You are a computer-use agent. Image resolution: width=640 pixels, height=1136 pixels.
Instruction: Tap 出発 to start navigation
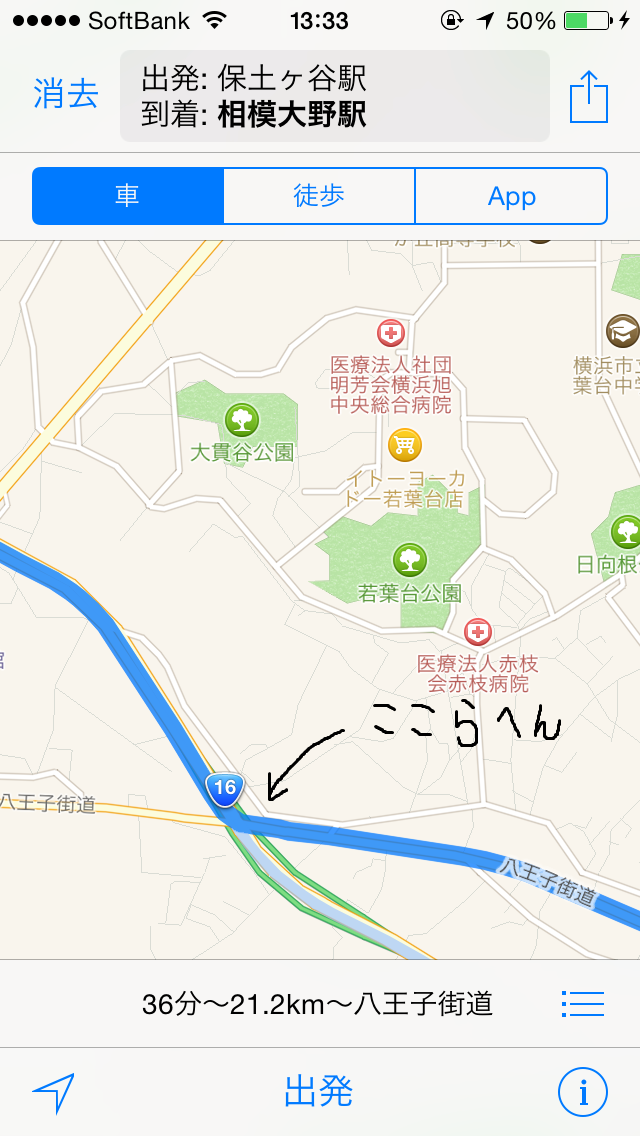click(319, 1092)
